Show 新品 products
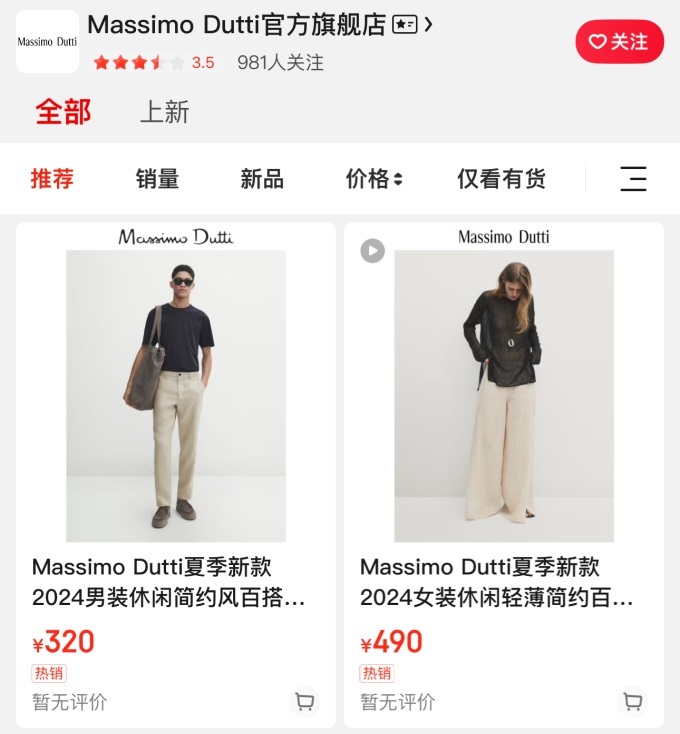The width and height of the screenshot is (680, 734). tap(262, 179)
